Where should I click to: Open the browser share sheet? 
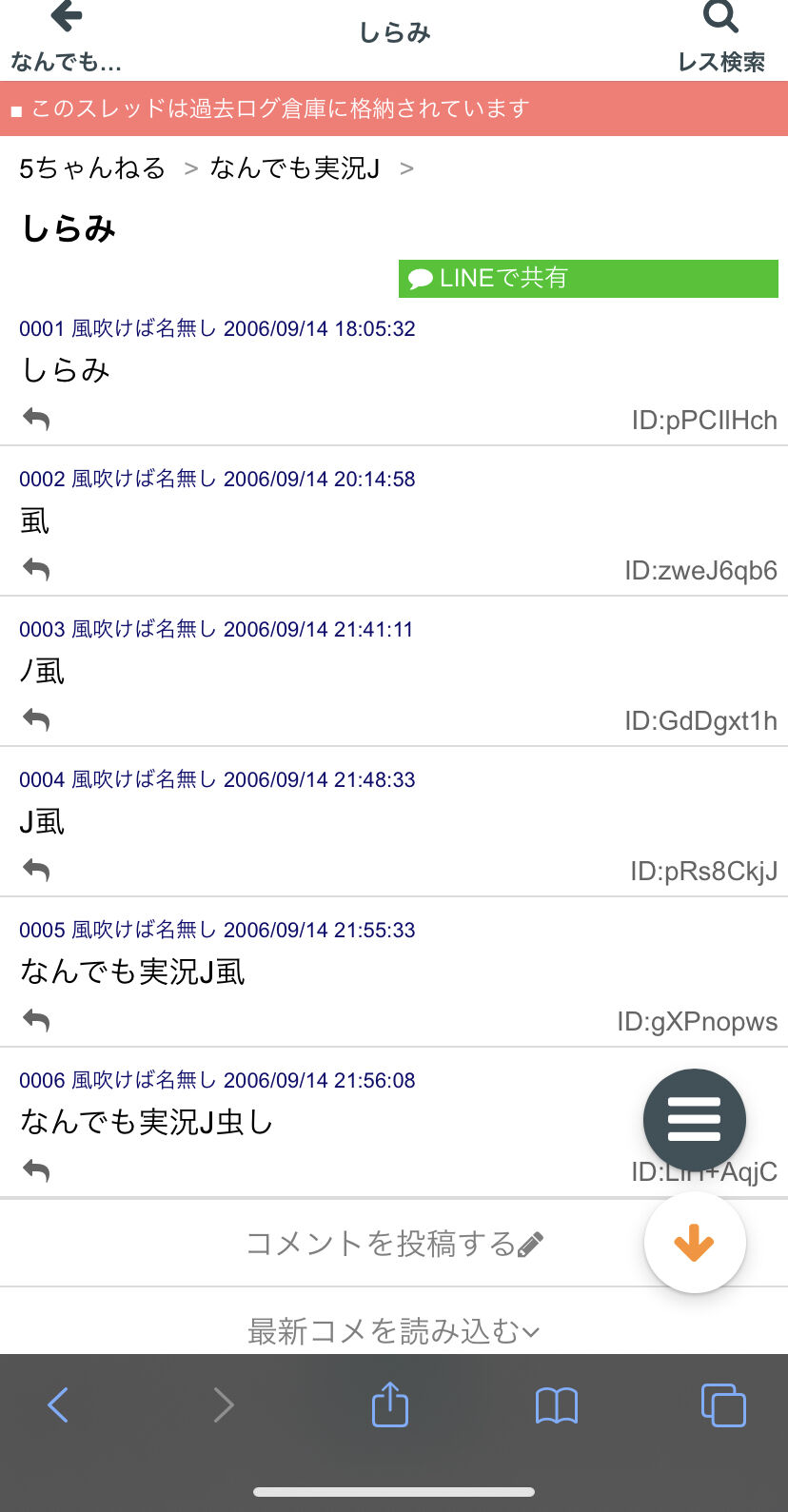coord(390,1404)
